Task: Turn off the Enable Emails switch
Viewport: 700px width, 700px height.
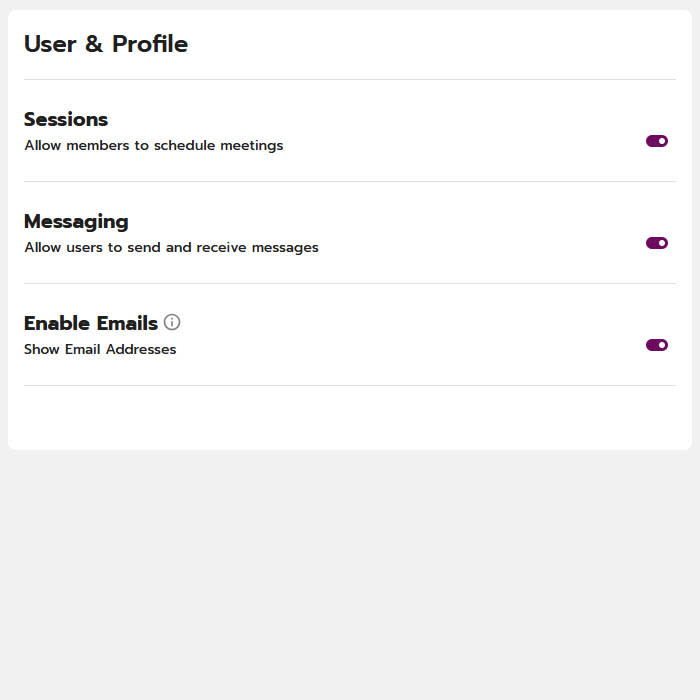Action: tap(656, 345)
